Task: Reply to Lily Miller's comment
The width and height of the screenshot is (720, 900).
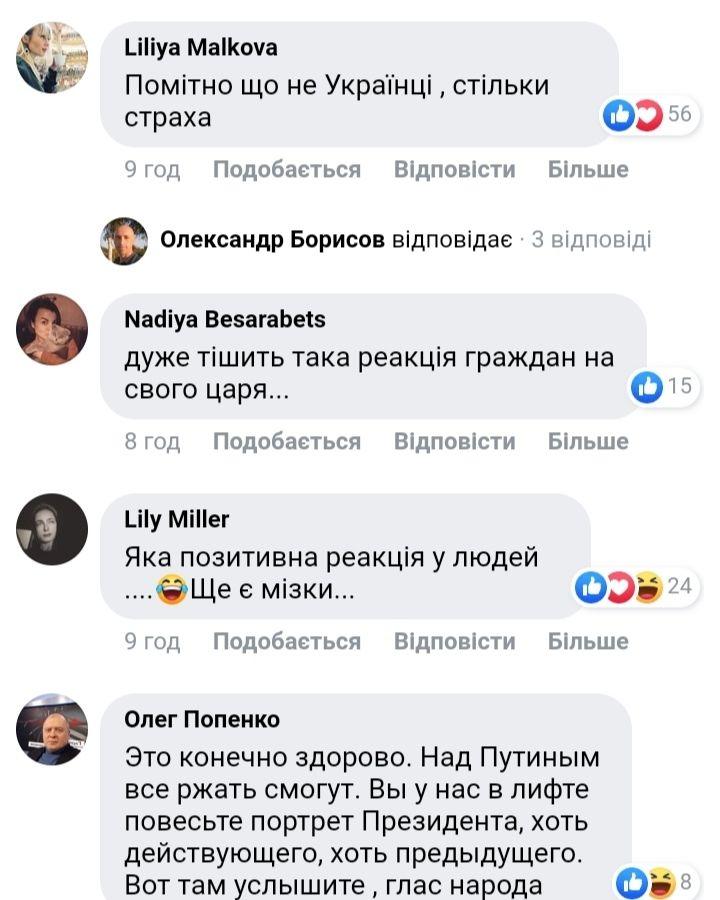Action: click(454, 641)
